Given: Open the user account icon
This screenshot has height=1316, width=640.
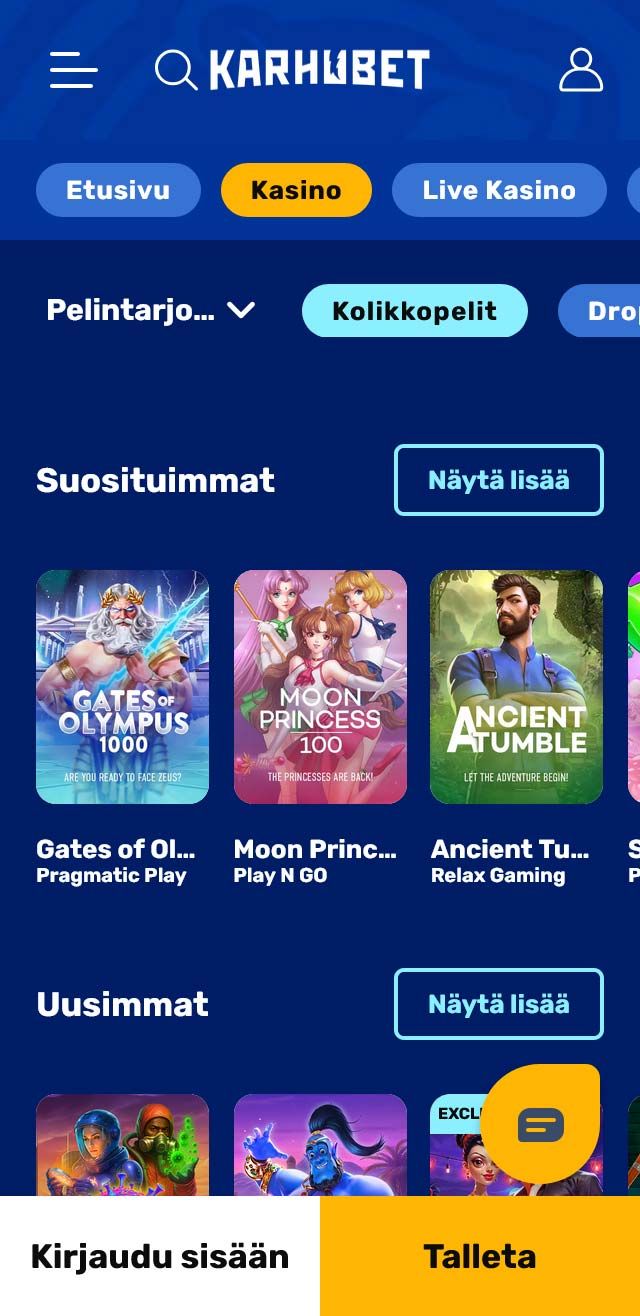Looking at the screenshot, I should (x=580, y=70).
